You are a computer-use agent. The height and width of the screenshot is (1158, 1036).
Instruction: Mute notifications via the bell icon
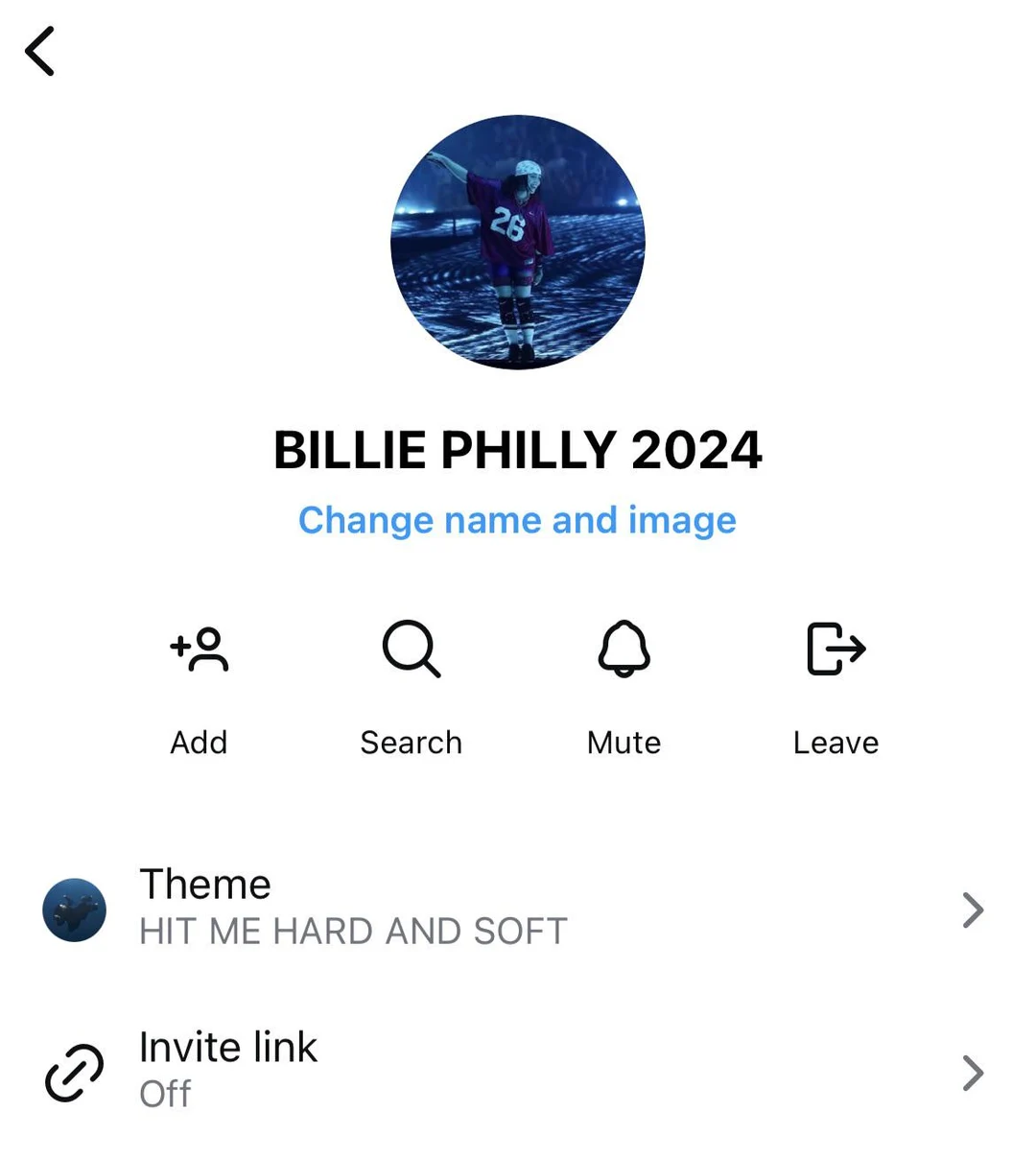(623, 650)
